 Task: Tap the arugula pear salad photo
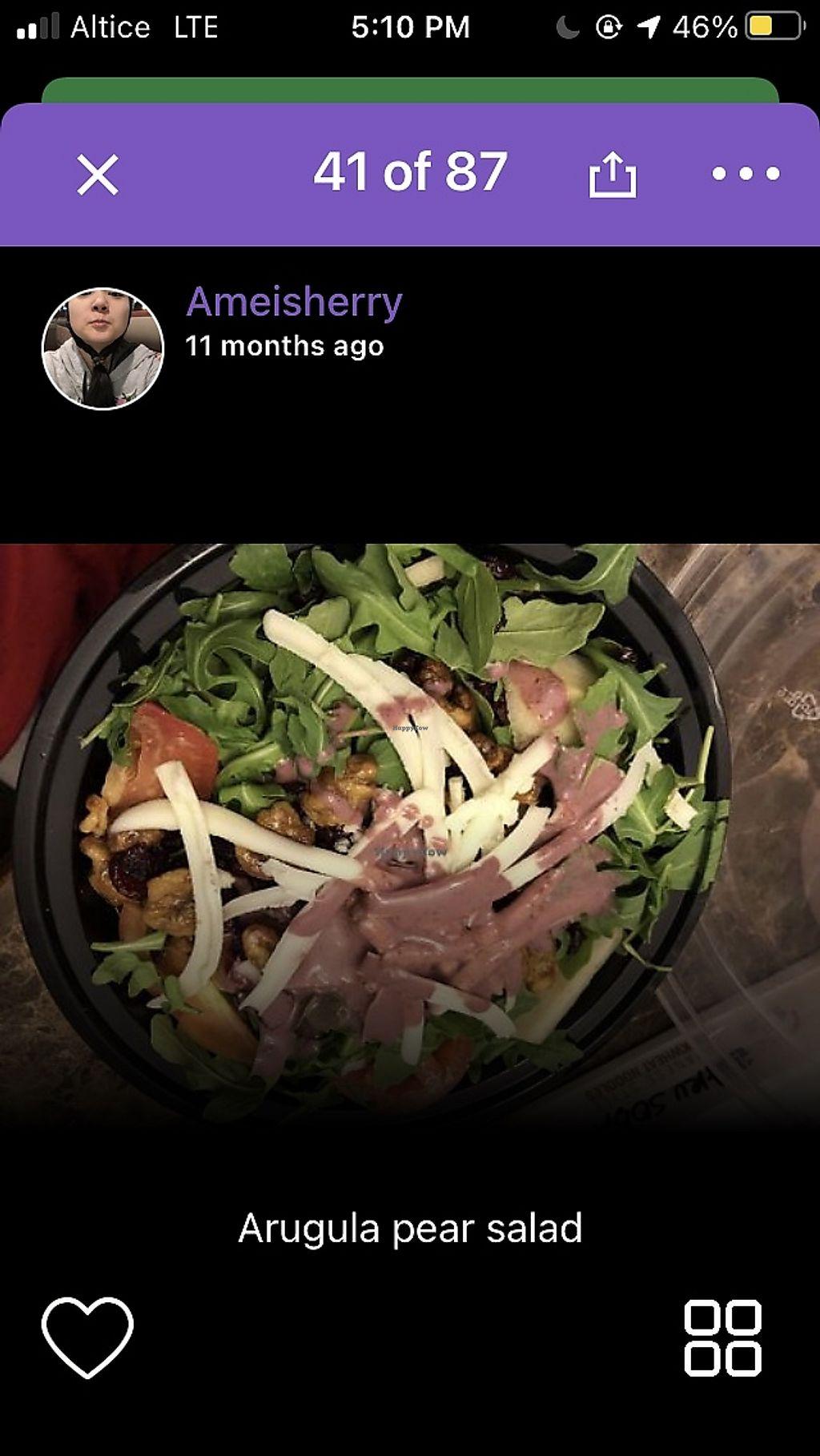(x=410, y=833)
